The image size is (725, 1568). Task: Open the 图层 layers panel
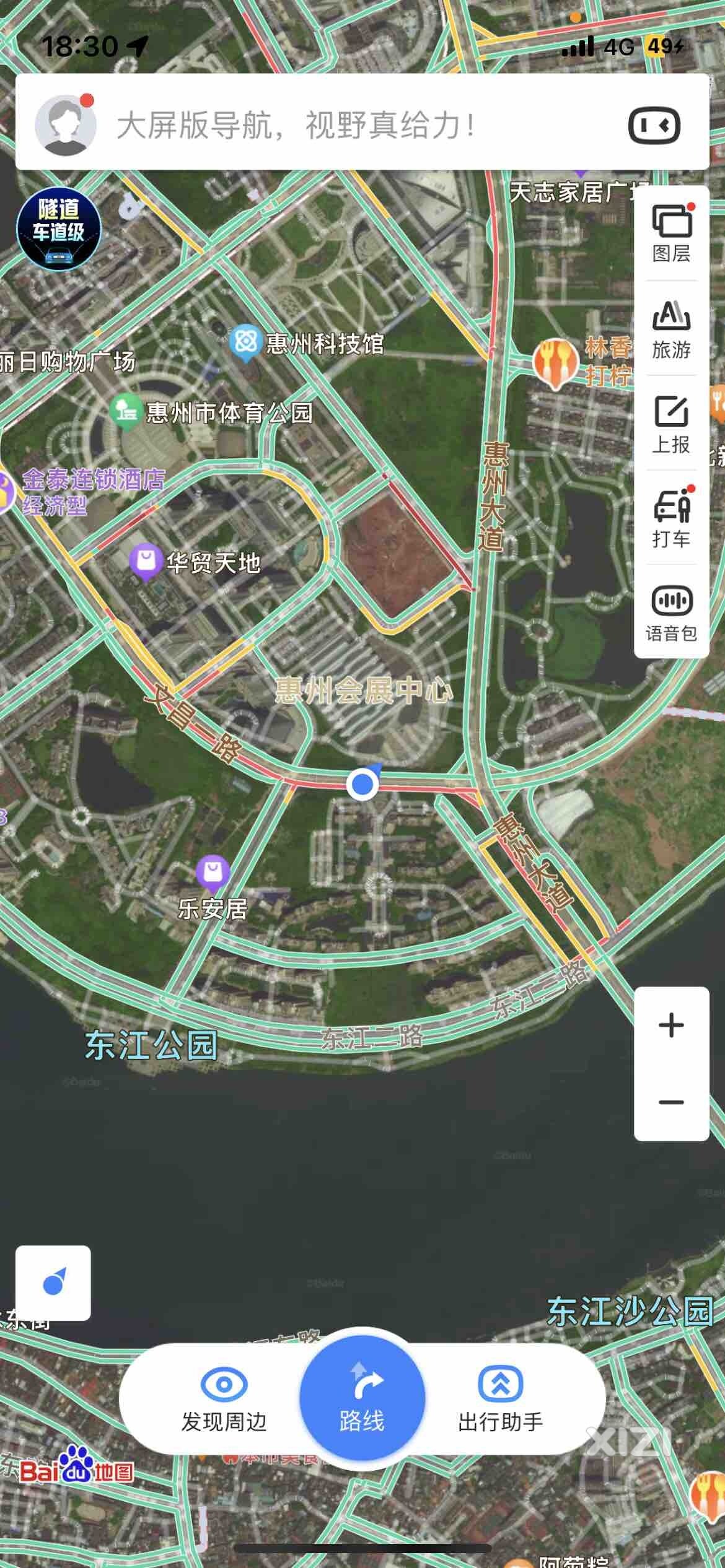pyautogui.click(x=671, y=234)
